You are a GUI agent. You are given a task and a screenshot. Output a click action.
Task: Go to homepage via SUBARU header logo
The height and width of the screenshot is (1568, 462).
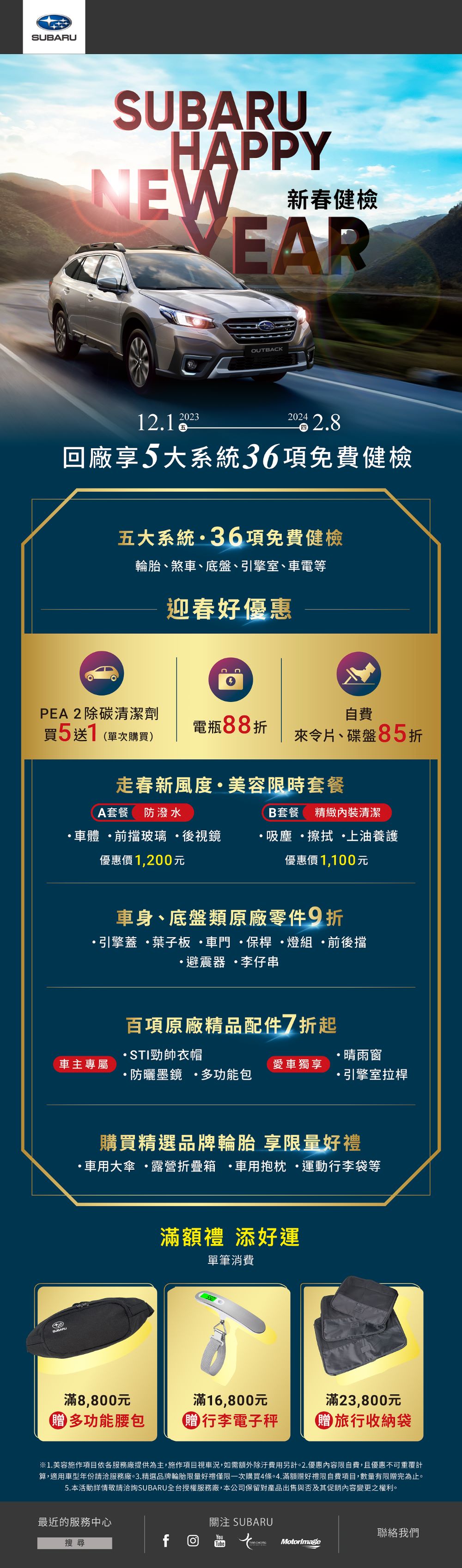pyautogui.click(x=54, y=27)
